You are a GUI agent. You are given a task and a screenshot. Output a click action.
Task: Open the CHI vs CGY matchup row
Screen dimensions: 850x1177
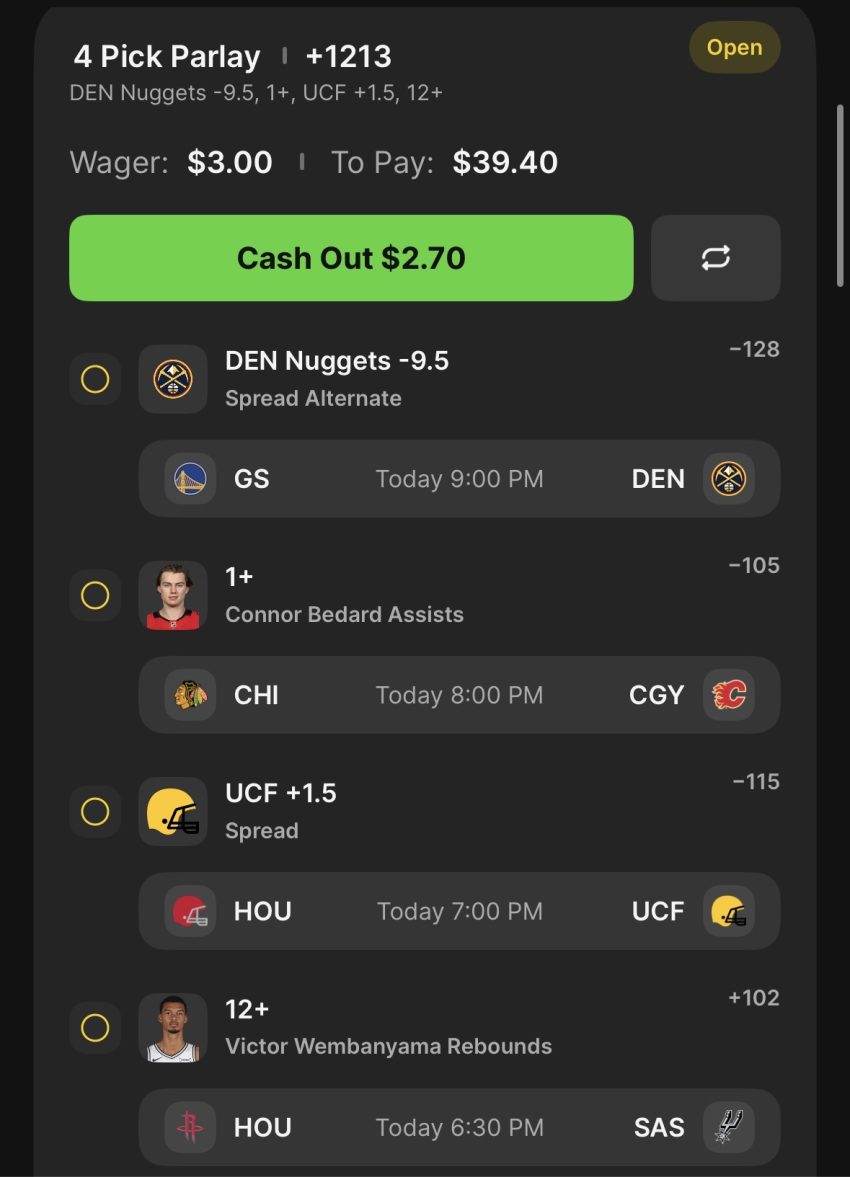tap(459, 695)
